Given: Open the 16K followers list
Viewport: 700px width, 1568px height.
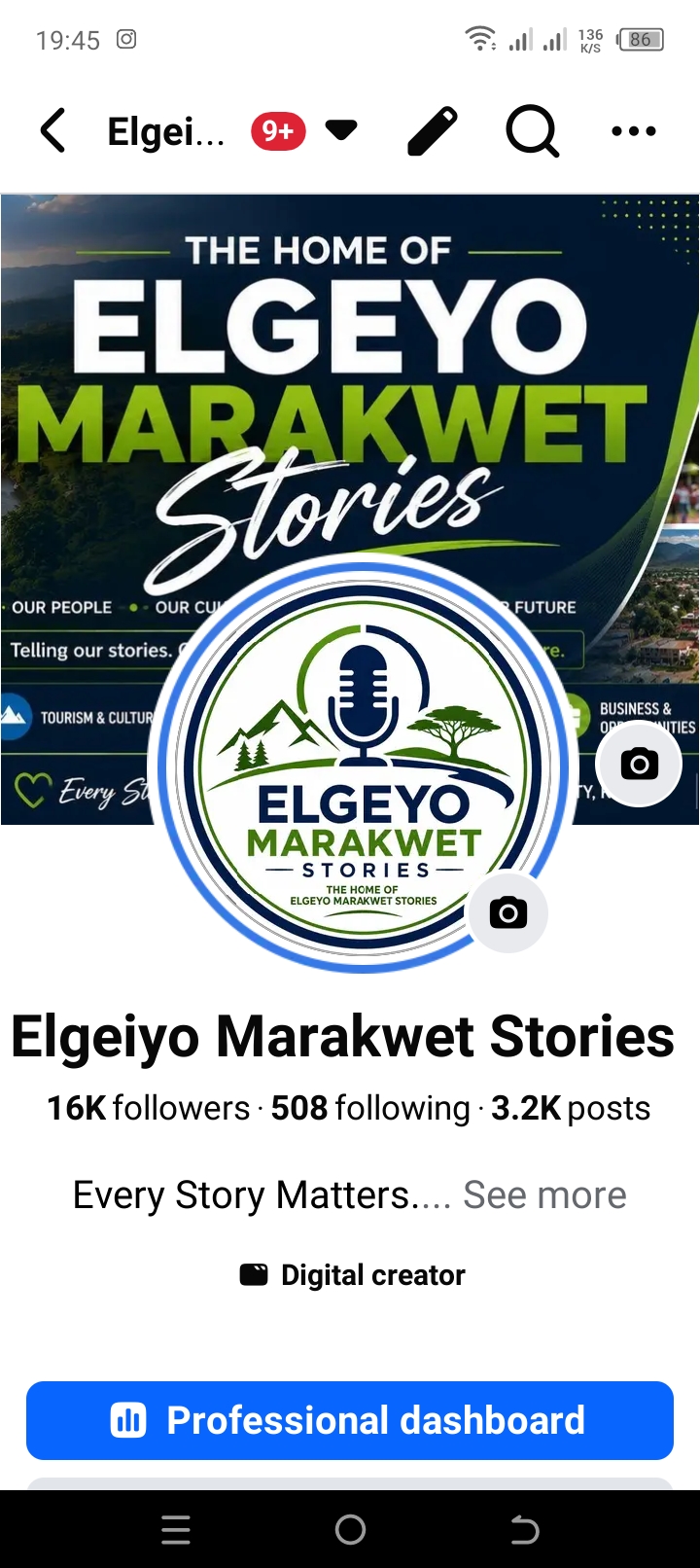Looking at the screenshot, I should (148, 1108).
